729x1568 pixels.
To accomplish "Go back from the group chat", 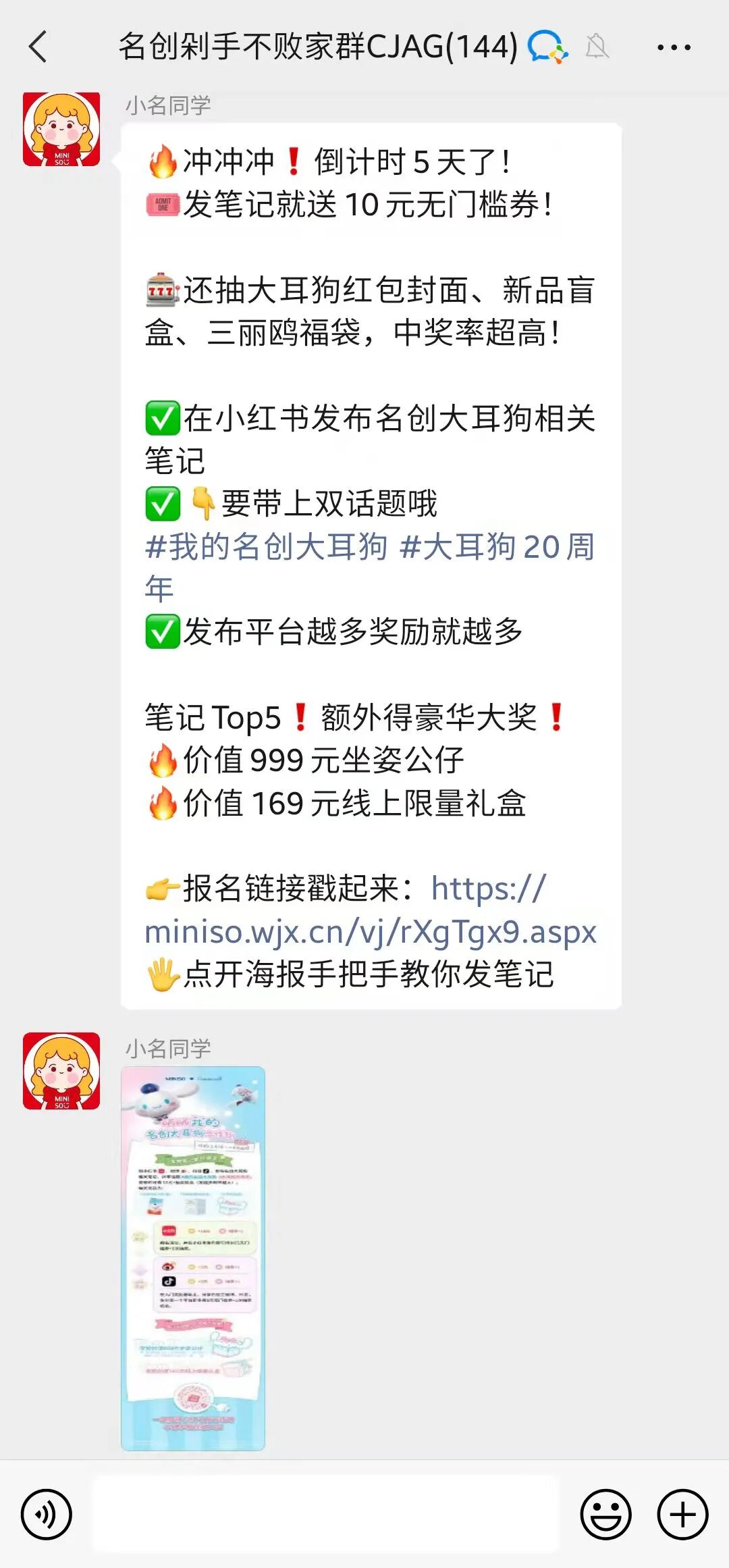I will [38, 47].
